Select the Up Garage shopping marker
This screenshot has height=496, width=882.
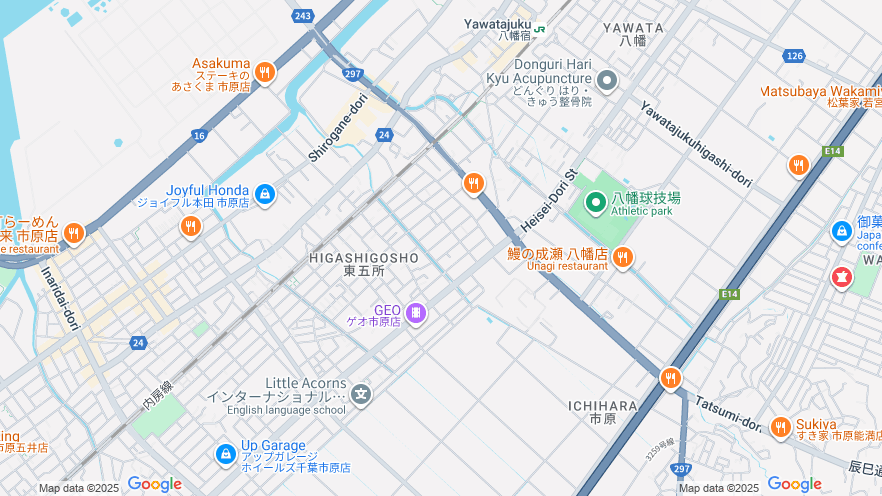tap(226, 454)
